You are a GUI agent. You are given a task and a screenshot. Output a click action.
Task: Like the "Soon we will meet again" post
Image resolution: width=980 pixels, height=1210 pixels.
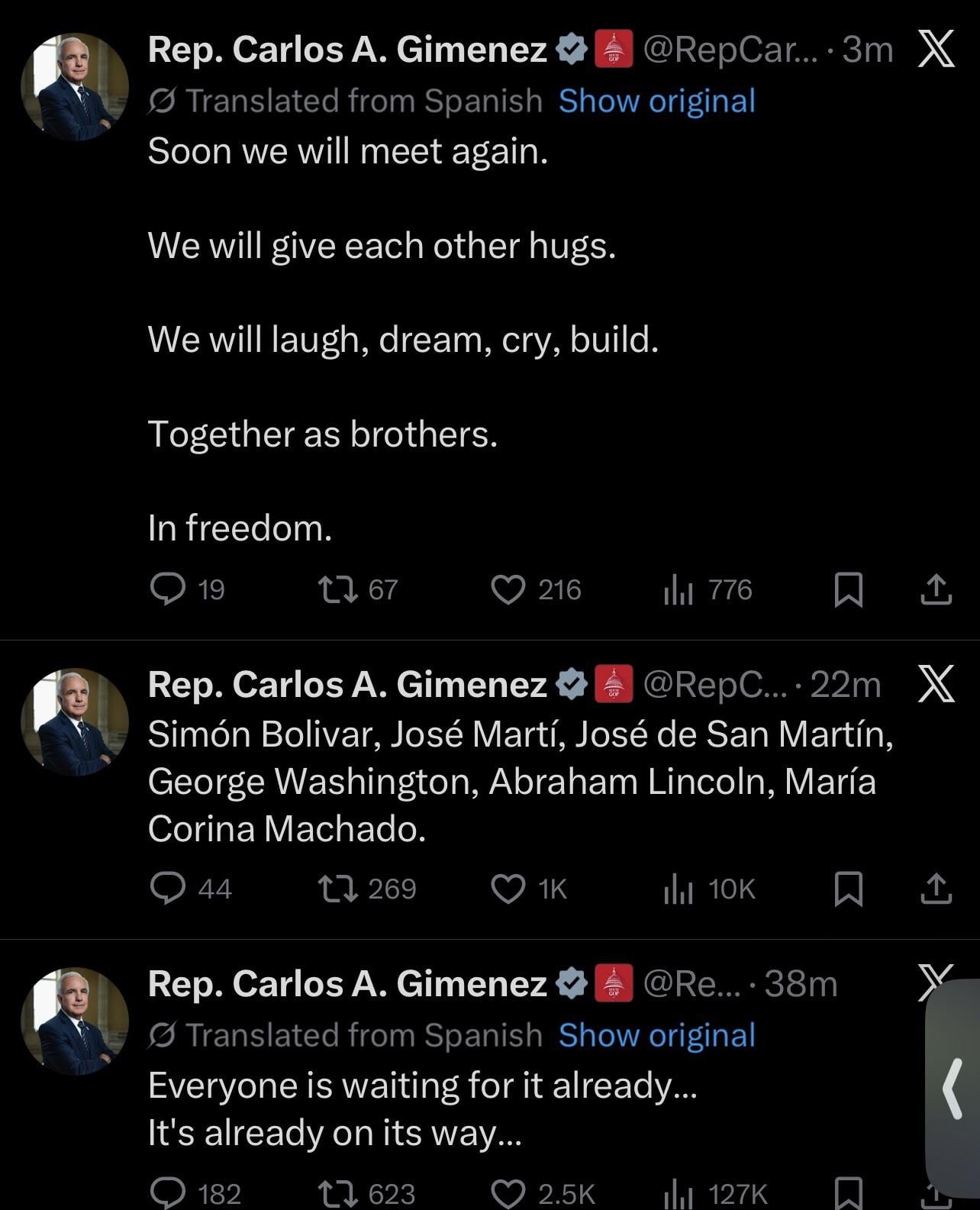click(x=508, y=589)
